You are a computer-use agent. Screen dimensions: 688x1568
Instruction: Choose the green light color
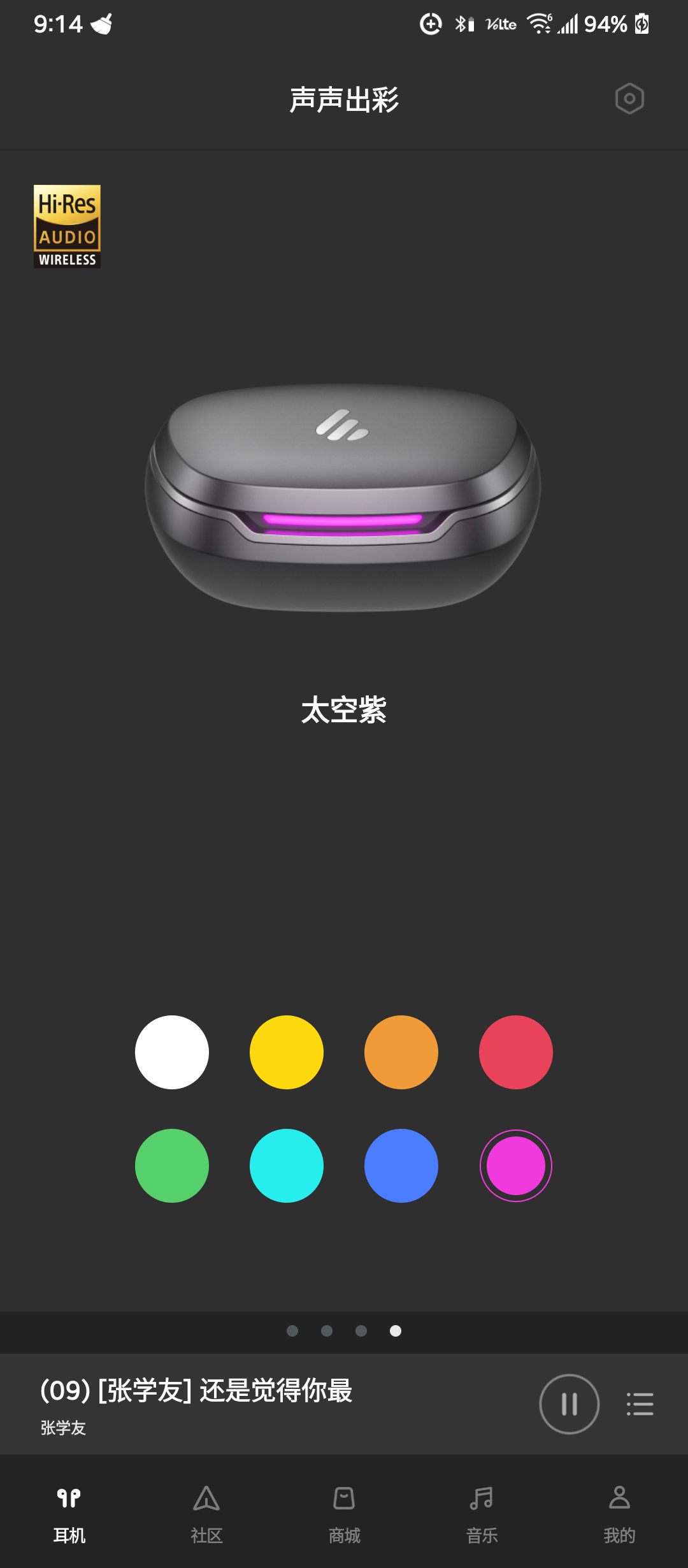click(x=172, y=1166)
